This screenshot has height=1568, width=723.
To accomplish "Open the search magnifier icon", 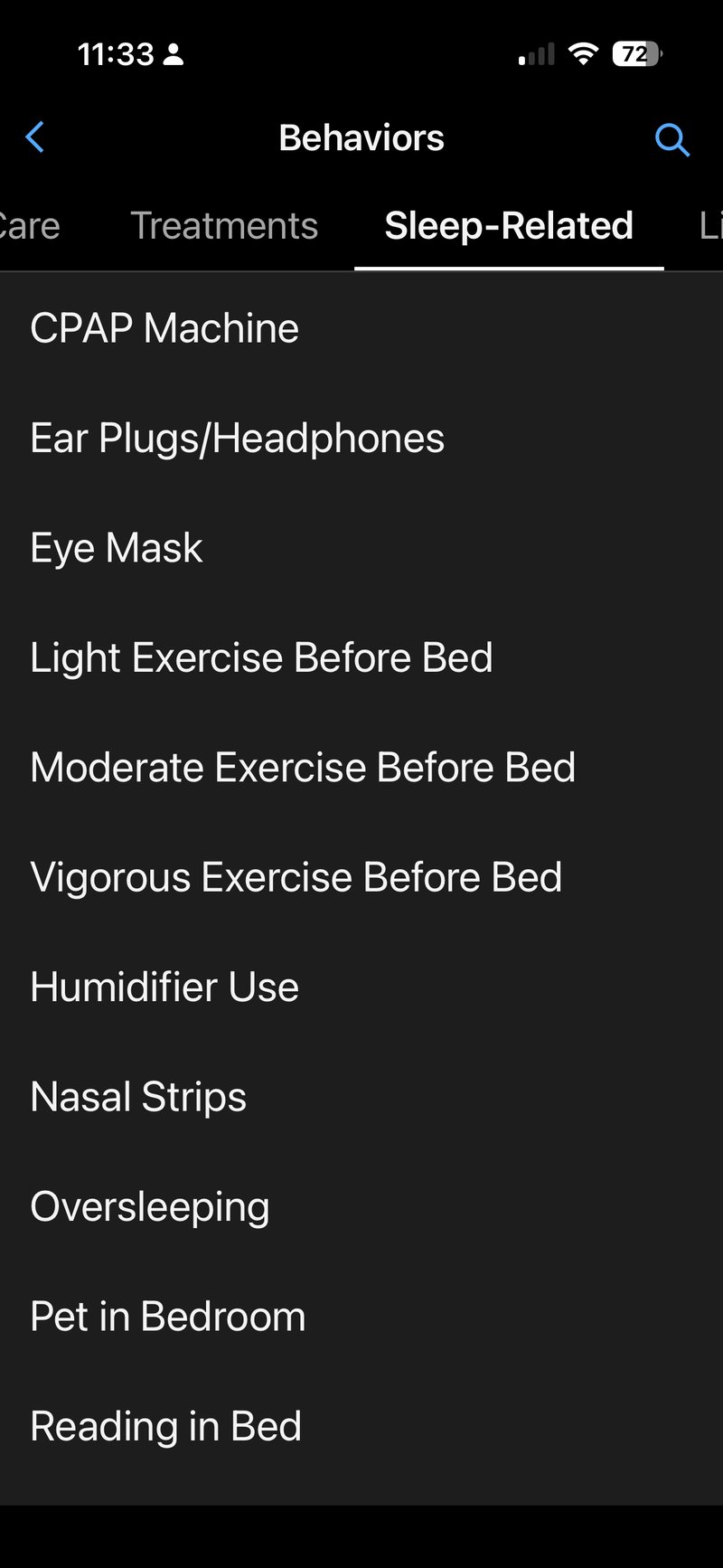I will pos(671,140).
